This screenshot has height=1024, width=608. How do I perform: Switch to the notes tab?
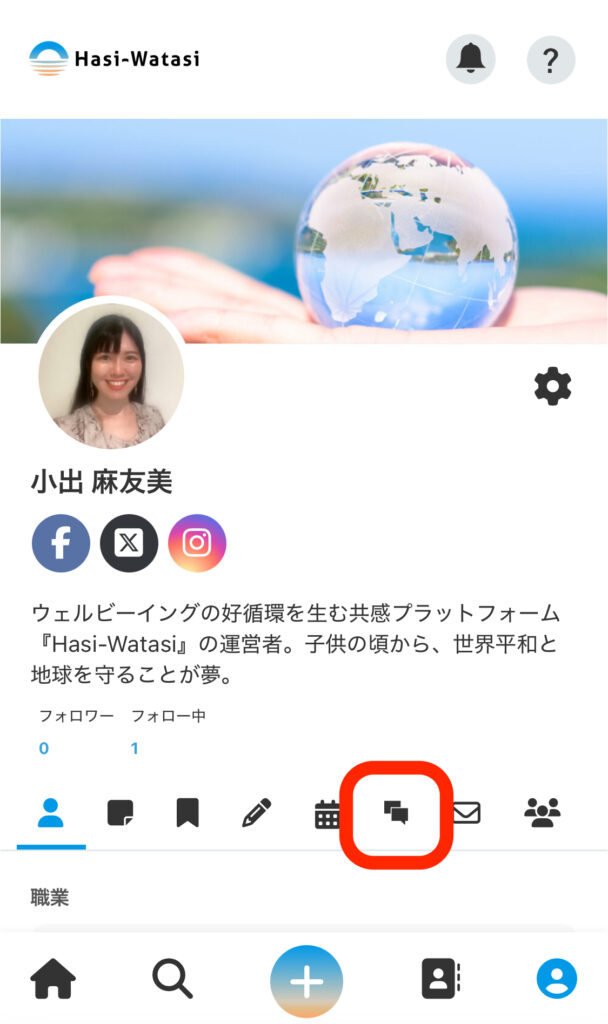point(120,814)
